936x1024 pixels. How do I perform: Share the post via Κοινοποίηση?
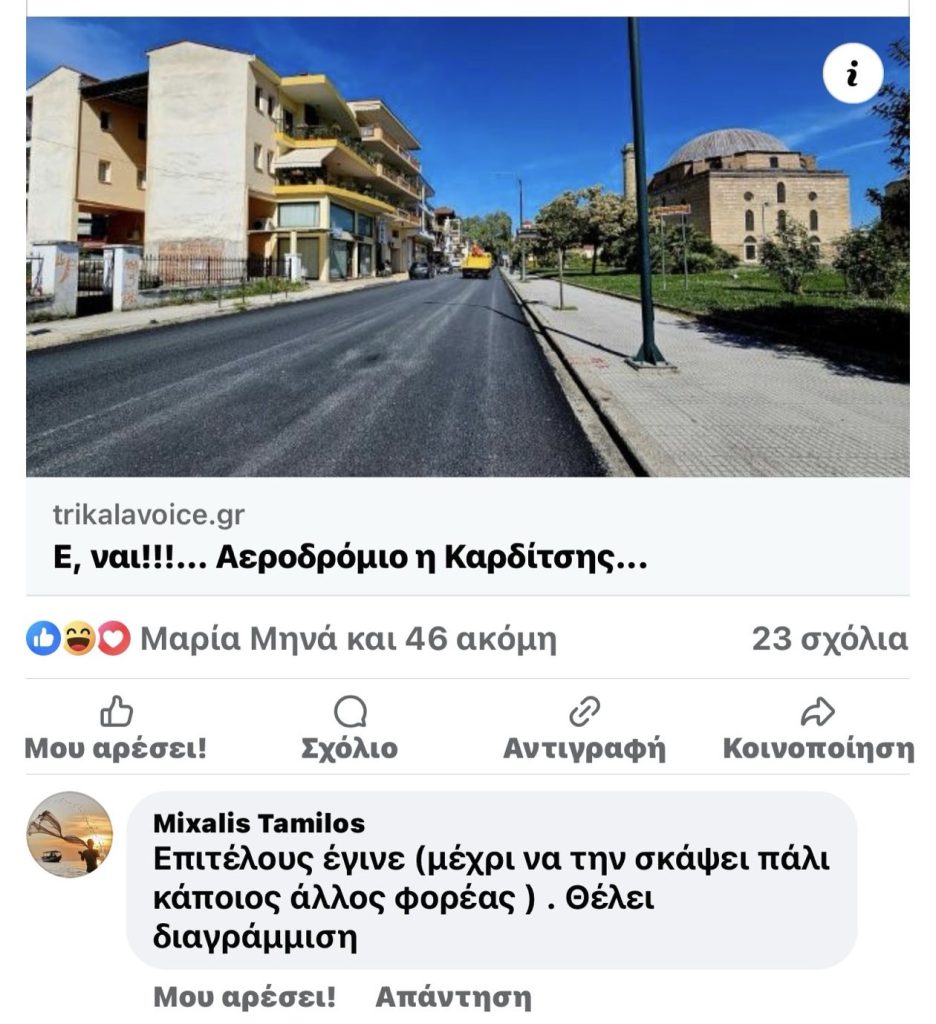(x=817, y=729)
